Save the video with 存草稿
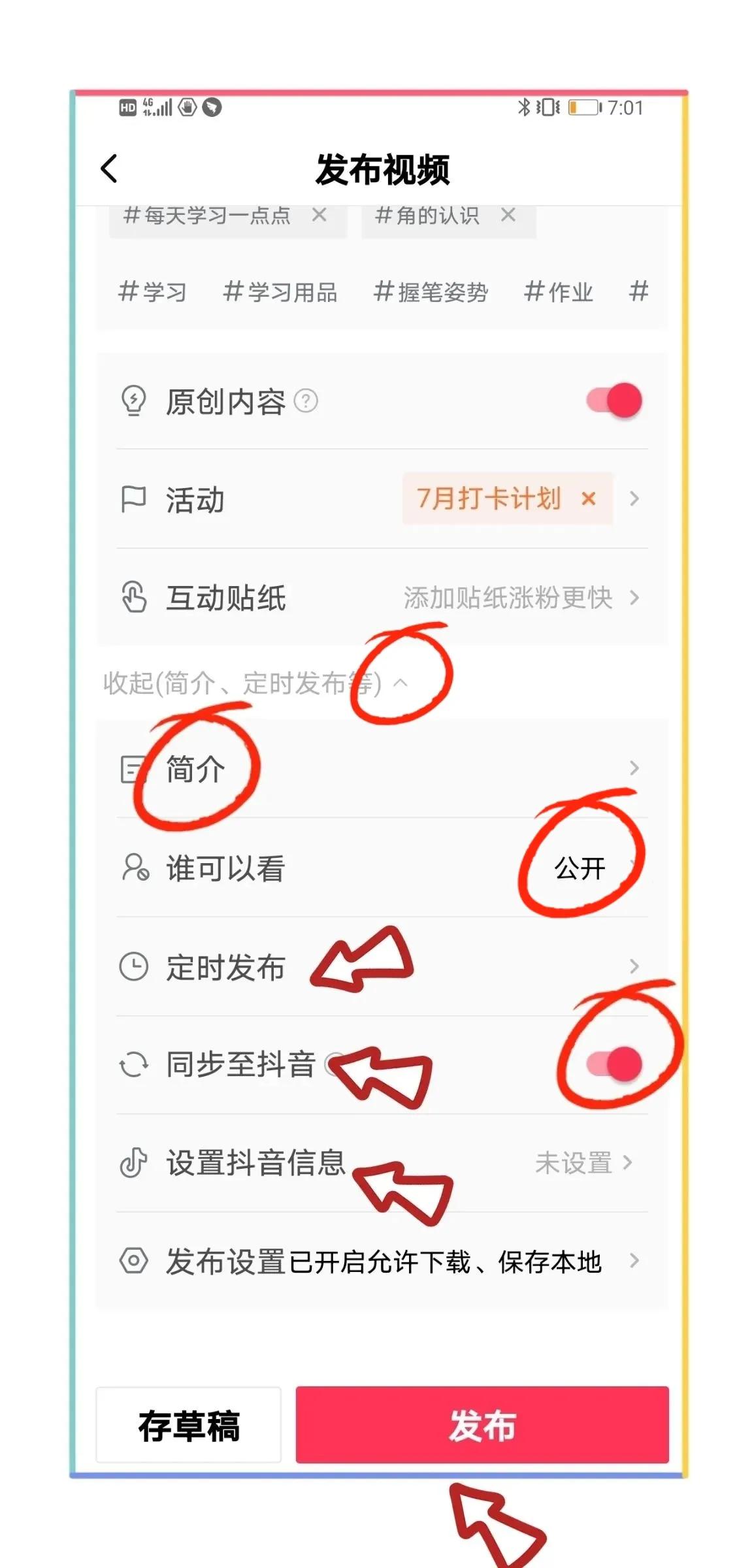 pyautogui.click(x=189, y=1426)
